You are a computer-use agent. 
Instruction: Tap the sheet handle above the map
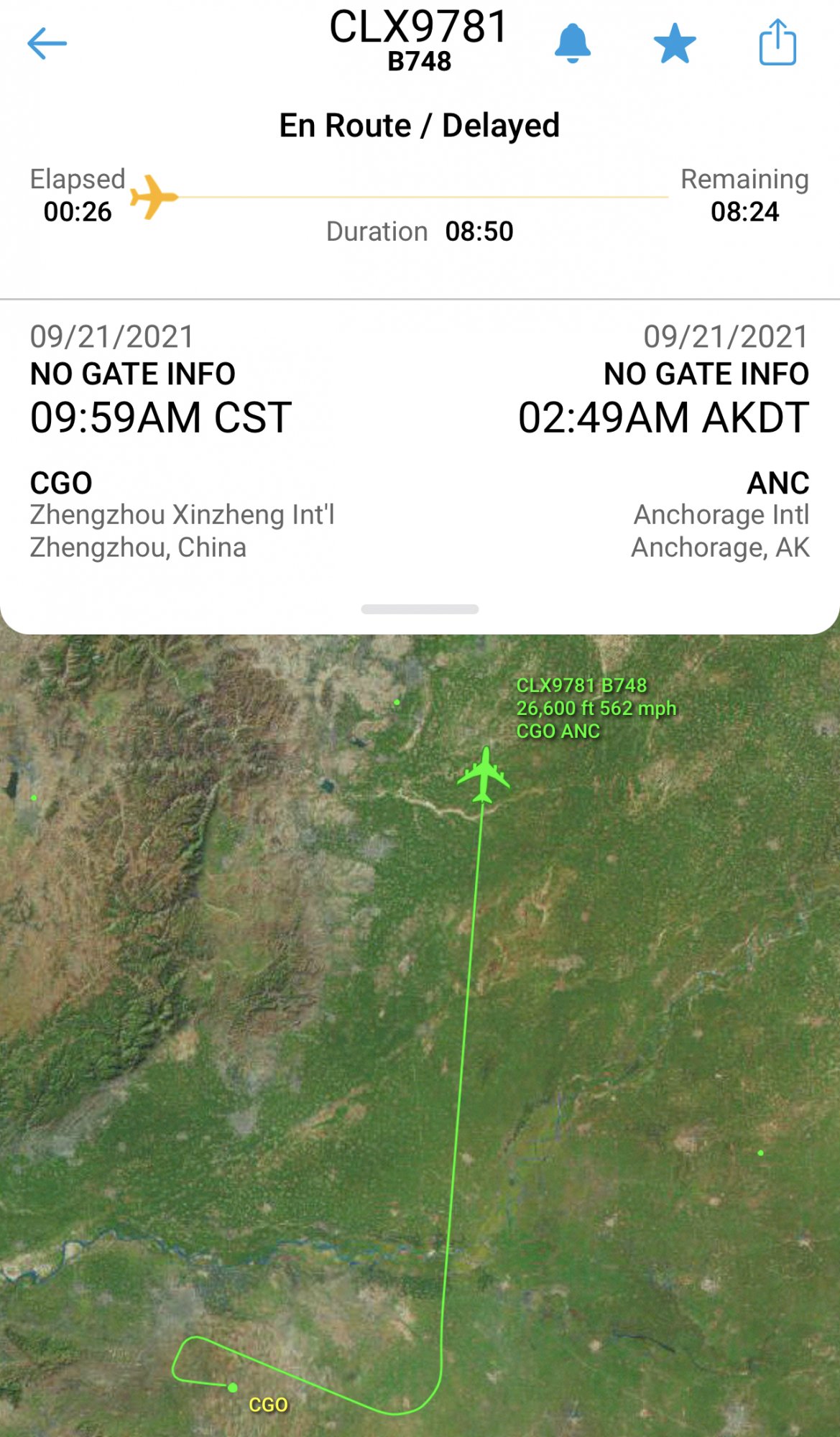pos(420,609)
